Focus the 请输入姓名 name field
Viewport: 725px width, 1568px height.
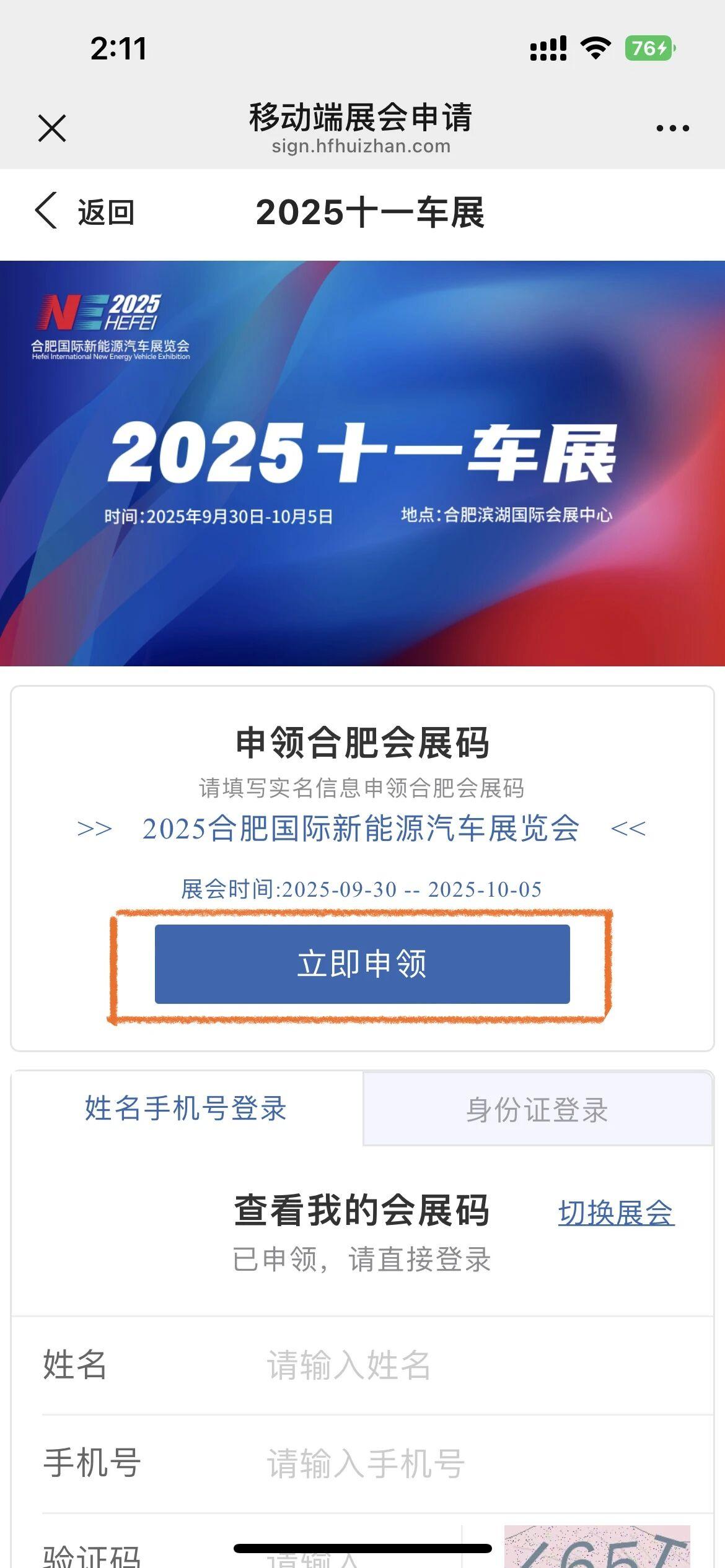point(471,1365)
